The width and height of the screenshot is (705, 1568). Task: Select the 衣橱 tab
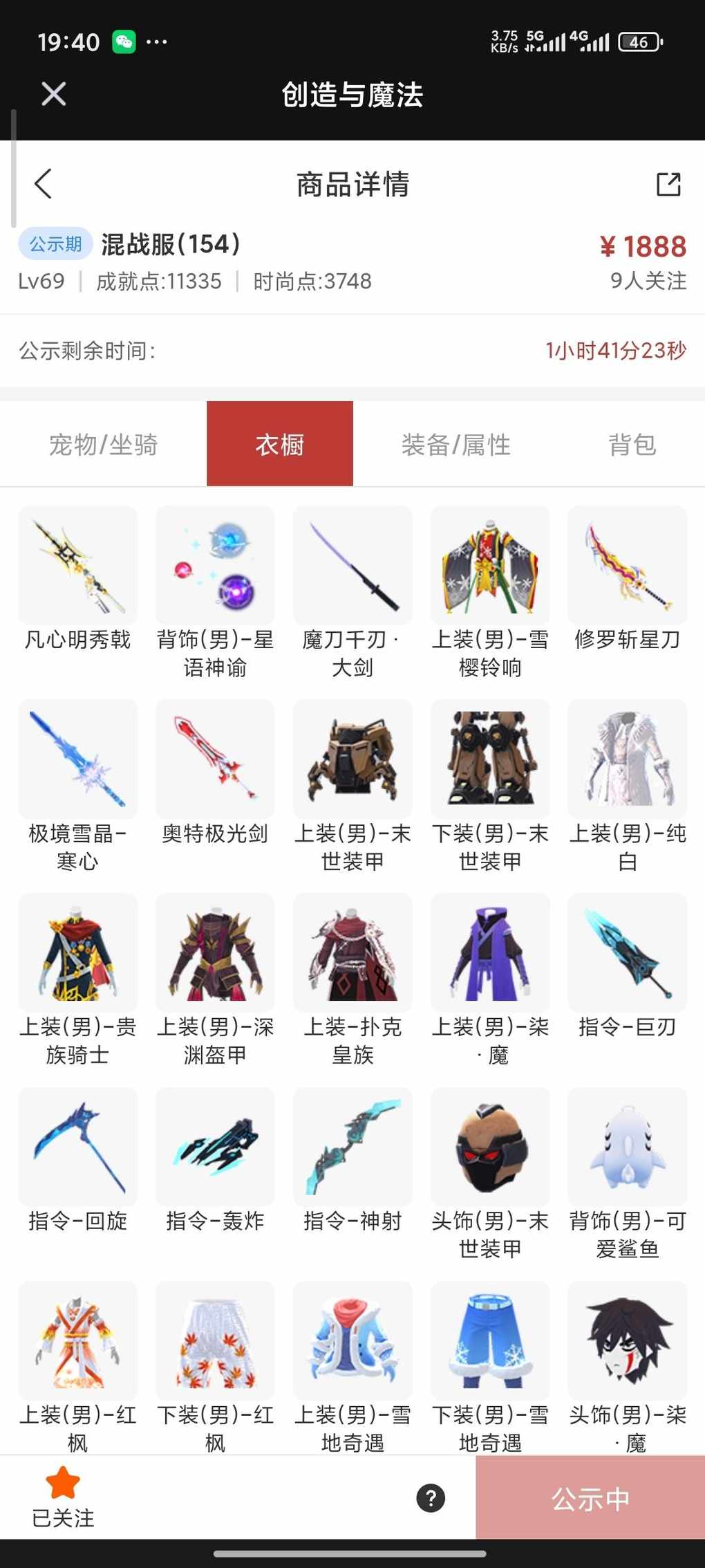pyautogui.click(x=280, y=444)
